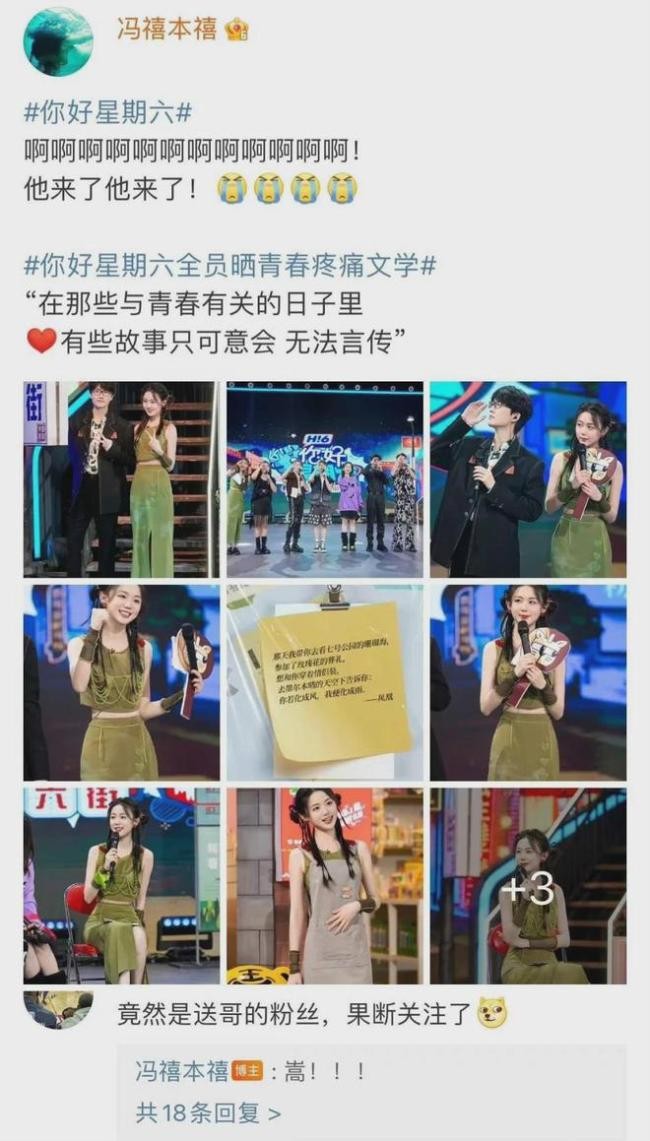Open the #你好星期六# hashtag topic
The image size is (650, 1141).
click(108, 113)
